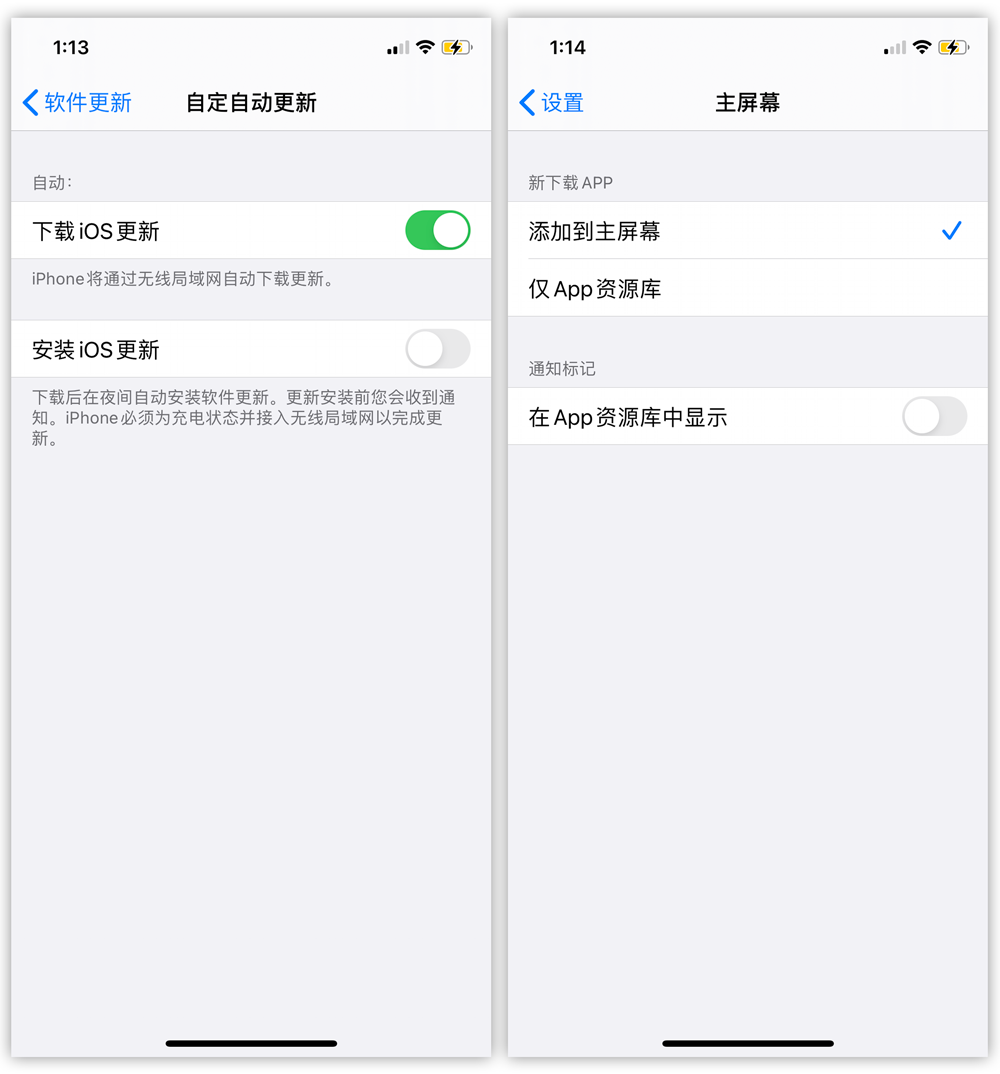Turn on 在 App 资源库中显示
The width and height of the screenshot is (1000, 1074).
[934, 417]
